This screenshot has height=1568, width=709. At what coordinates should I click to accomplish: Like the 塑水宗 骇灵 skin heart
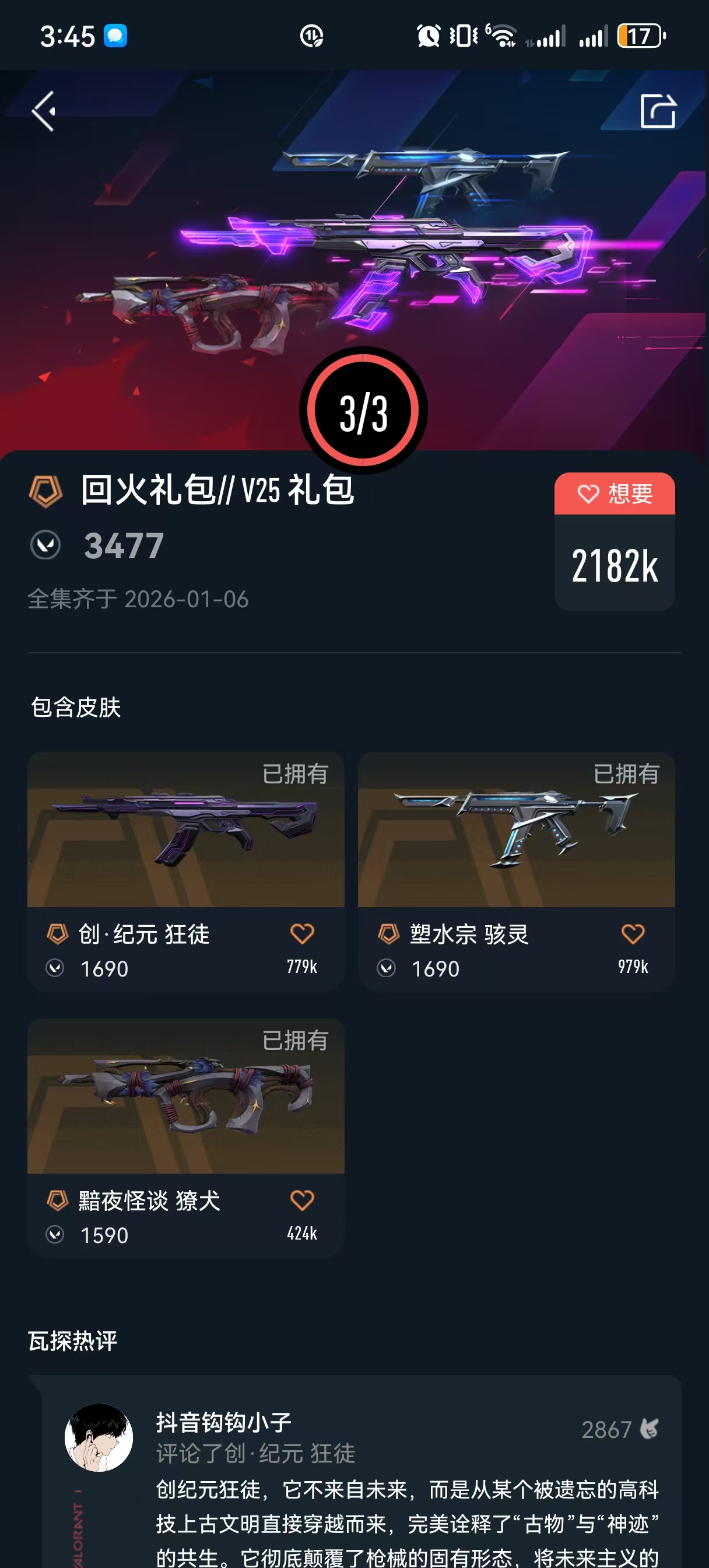(633, 933)
